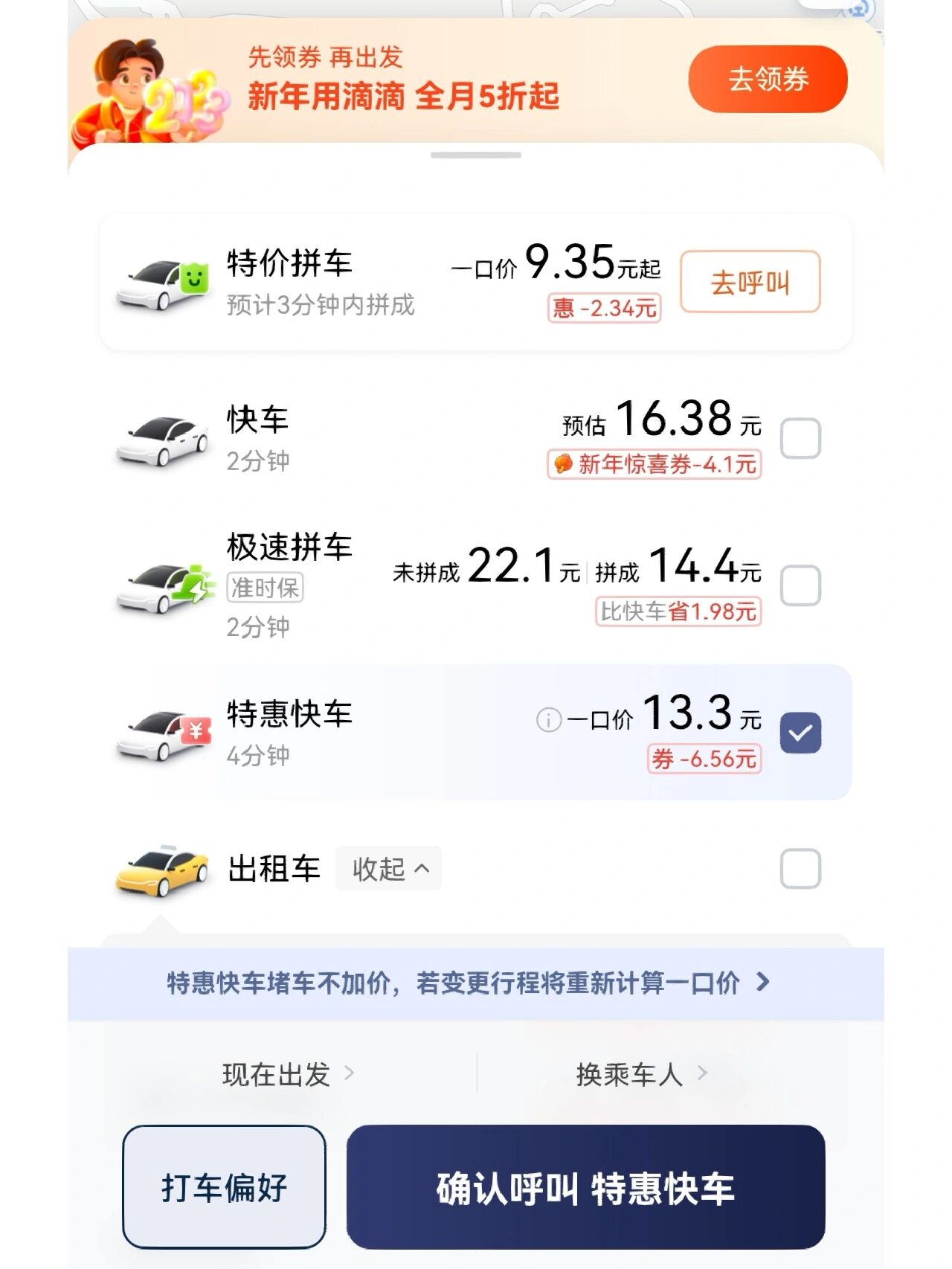952x1269 pixels.
Task: Click the 准时保 punctuality badge
Action: pos(266,588)
